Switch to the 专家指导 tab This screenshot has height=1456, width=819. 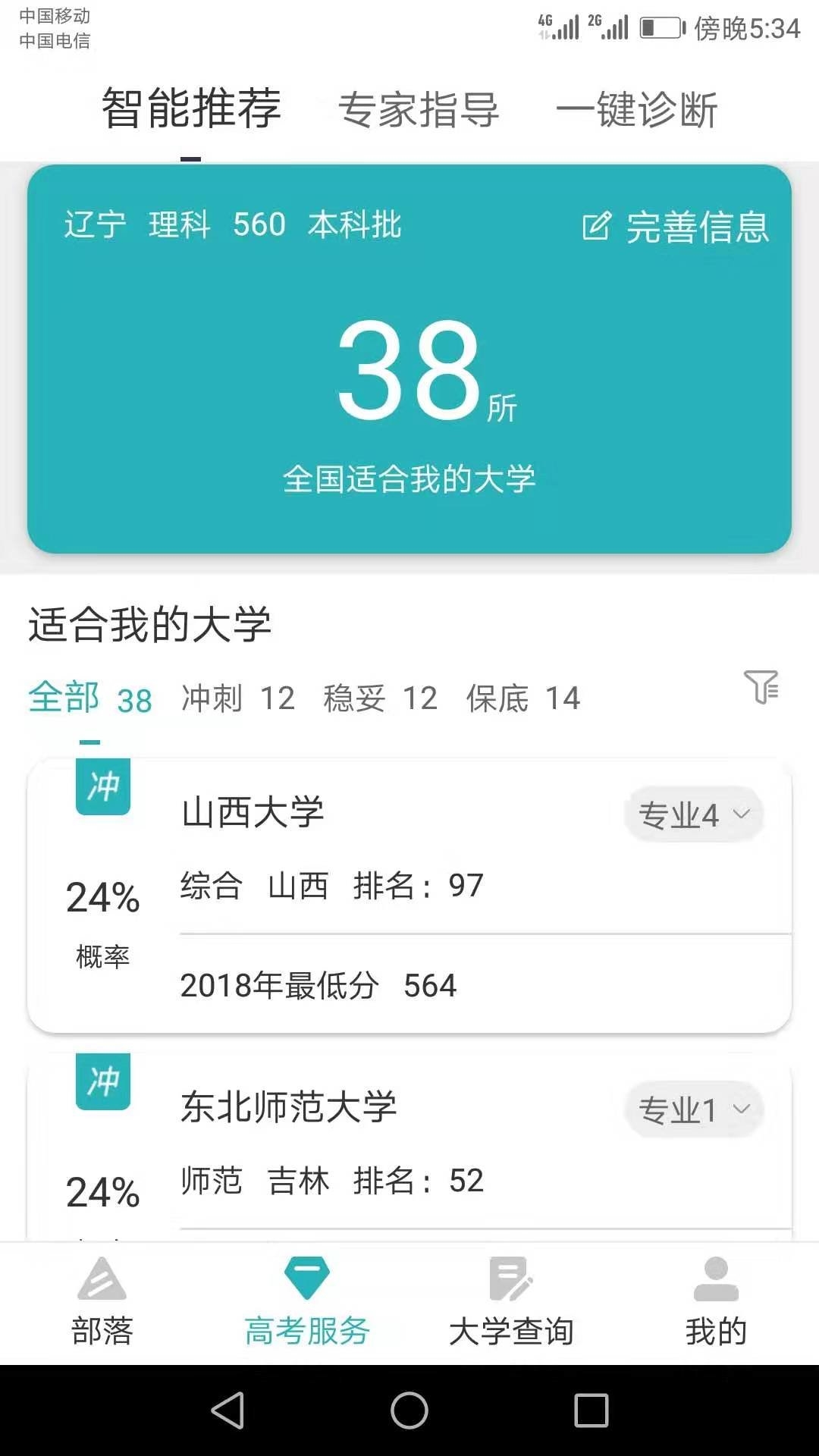420,110
